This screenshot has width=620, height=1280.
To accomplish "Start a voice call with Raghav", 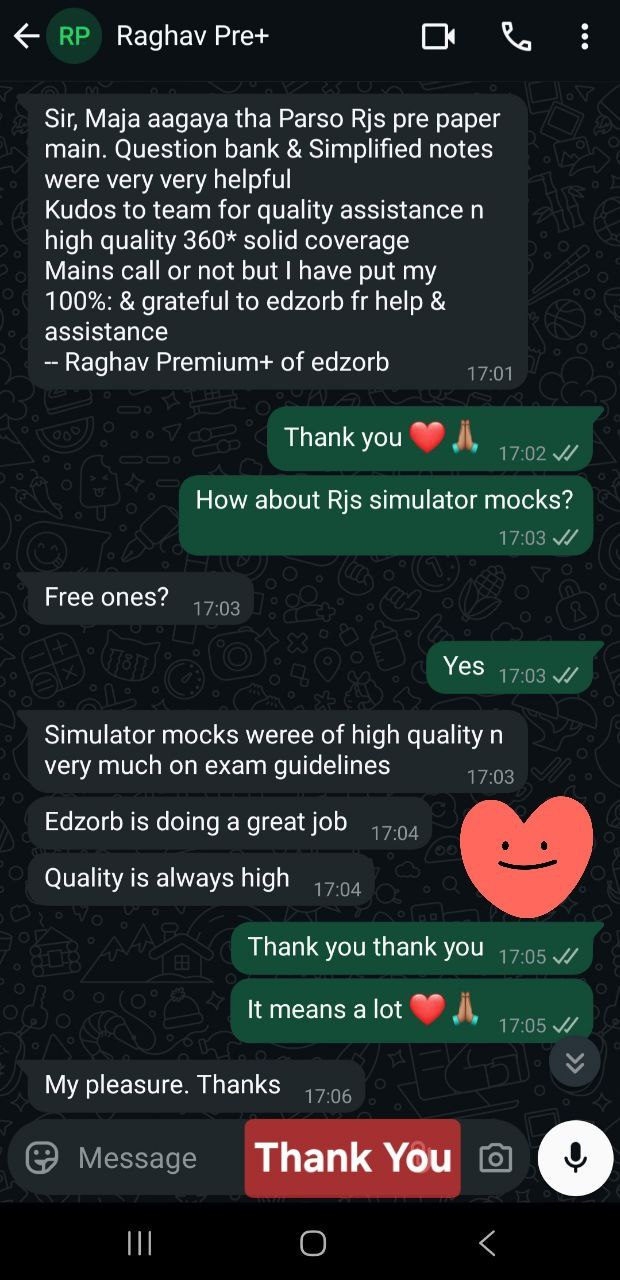I will [516, 37].
